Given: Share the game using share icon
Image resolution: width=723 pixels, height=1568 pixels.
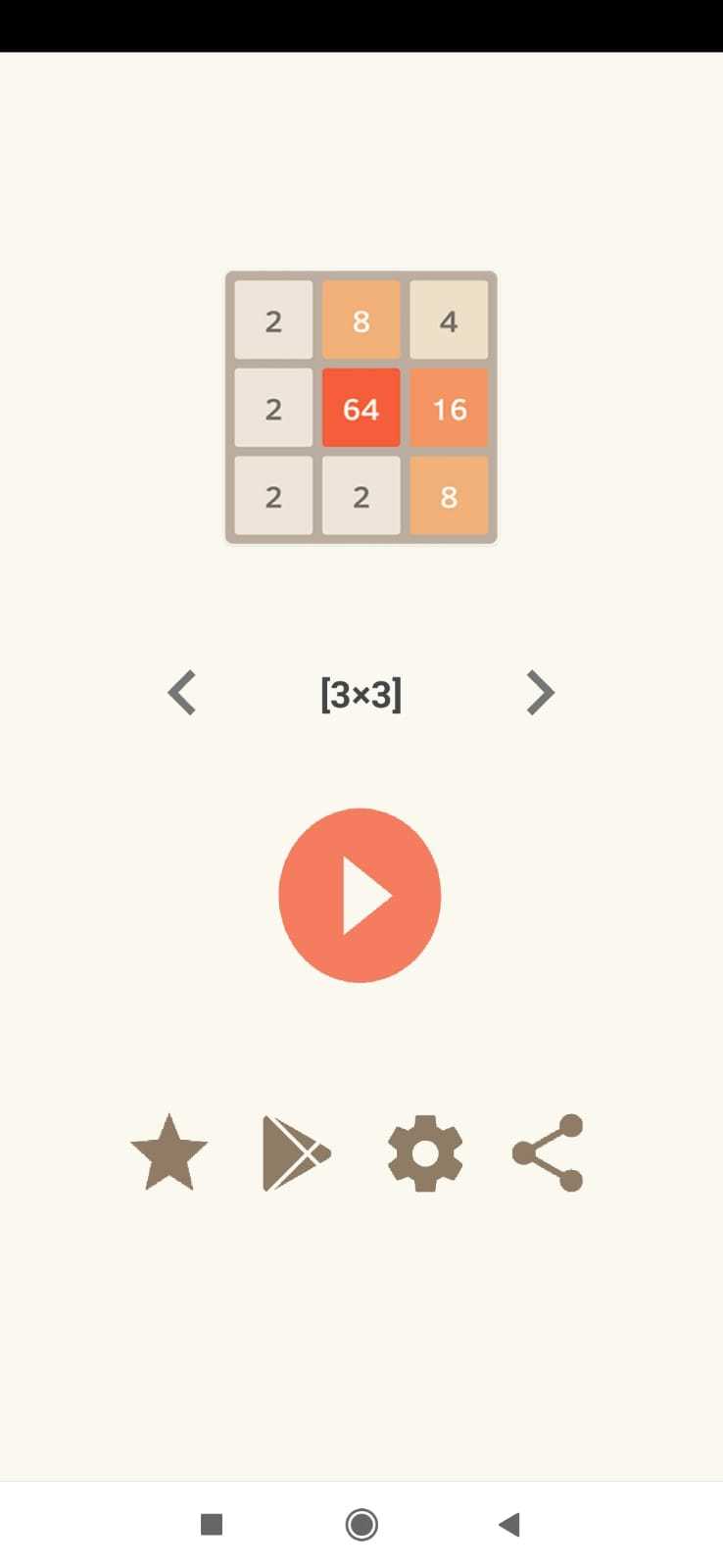Looking at the screenshot, I should tap(549, 1152).
